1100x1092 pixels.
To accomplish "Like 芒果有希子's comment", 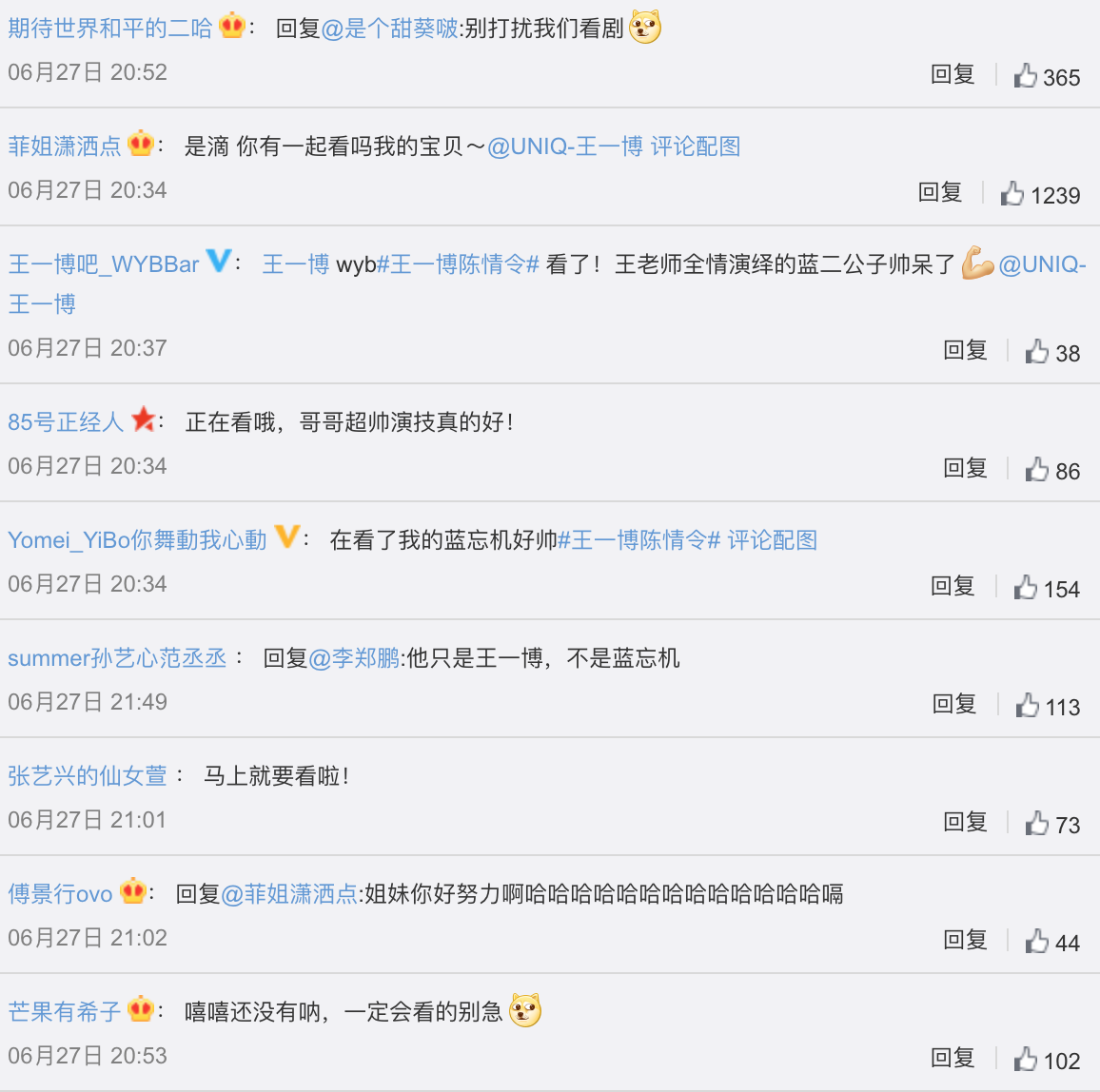I will (x=1046, y=1059).
